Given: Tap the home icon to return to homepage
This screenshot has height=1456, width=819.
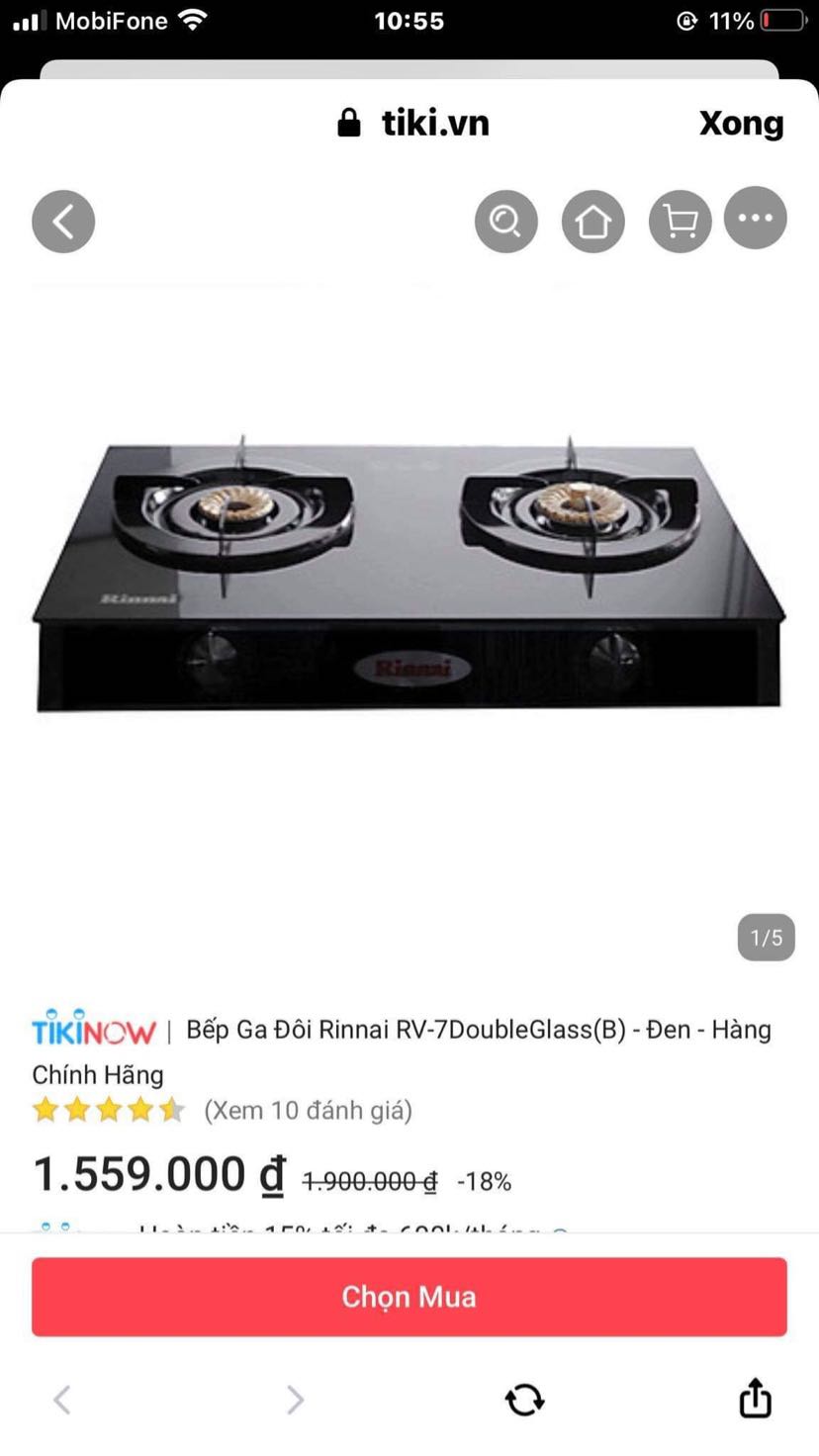Looking at the screenshot, I should (592, 221).
